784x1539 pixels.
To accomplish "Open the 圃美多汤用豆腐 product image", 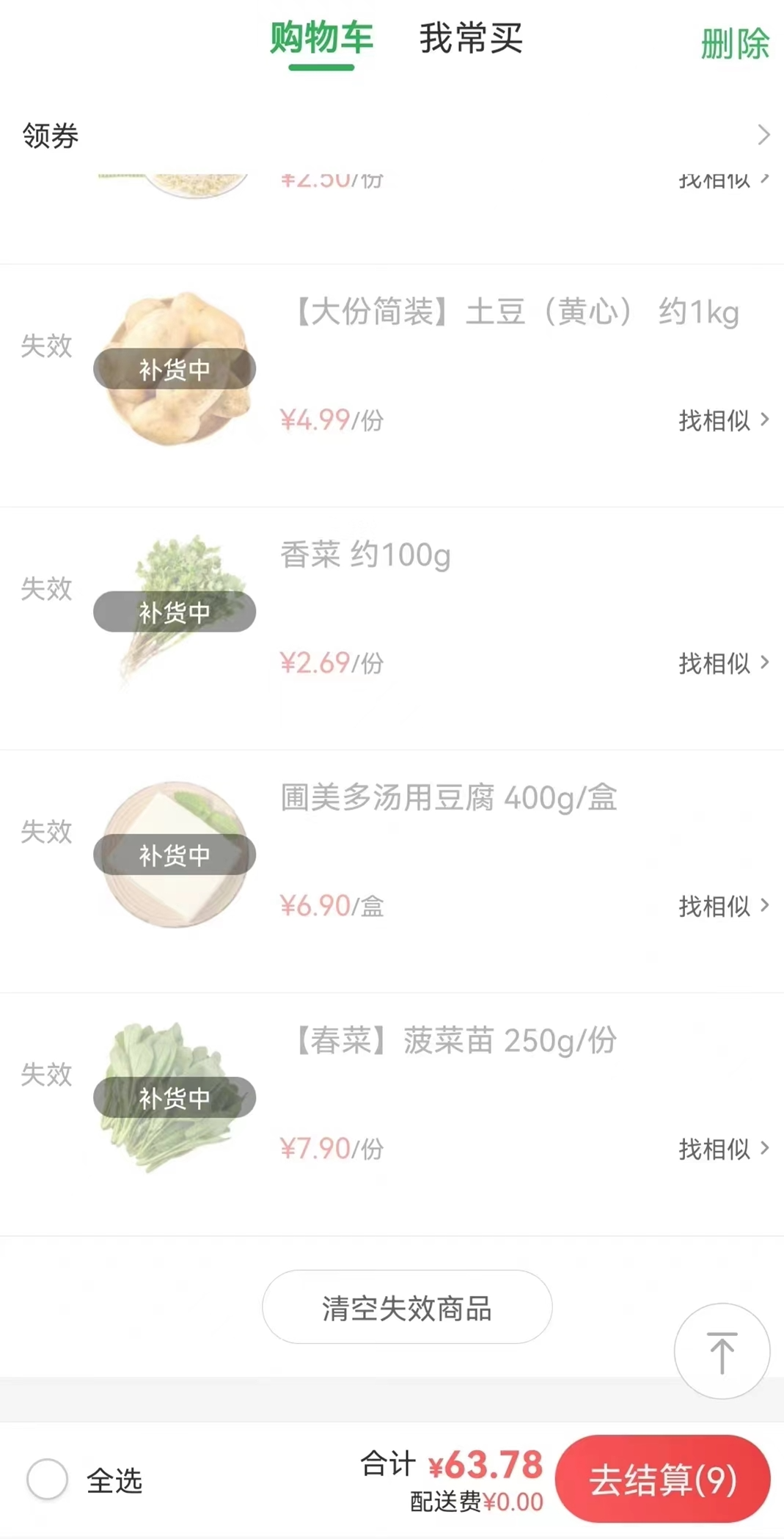I will 175,854.
